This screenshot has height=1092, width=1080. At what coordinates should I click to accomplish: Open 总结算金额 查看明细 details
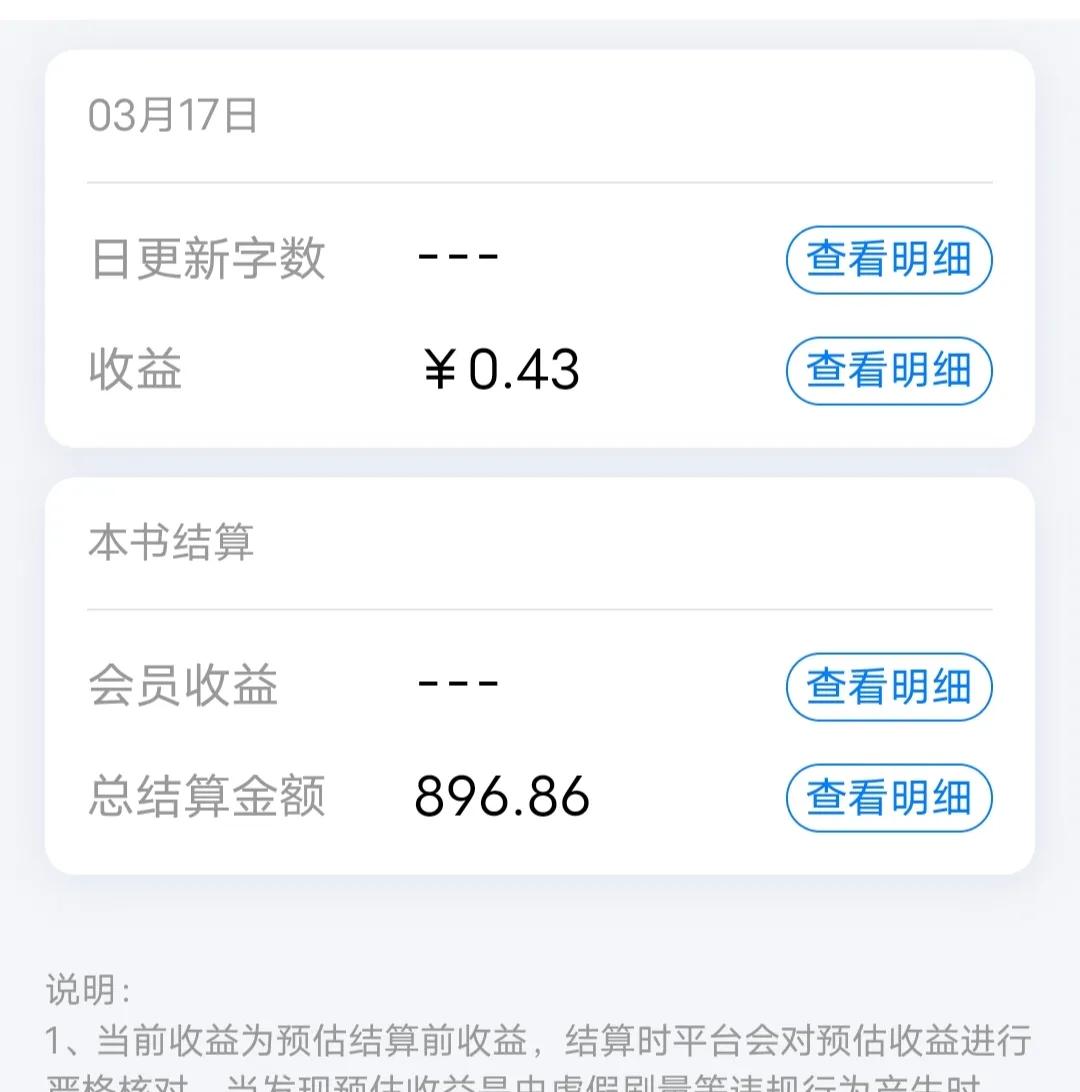pyautogui.click(x=888, y=798)
